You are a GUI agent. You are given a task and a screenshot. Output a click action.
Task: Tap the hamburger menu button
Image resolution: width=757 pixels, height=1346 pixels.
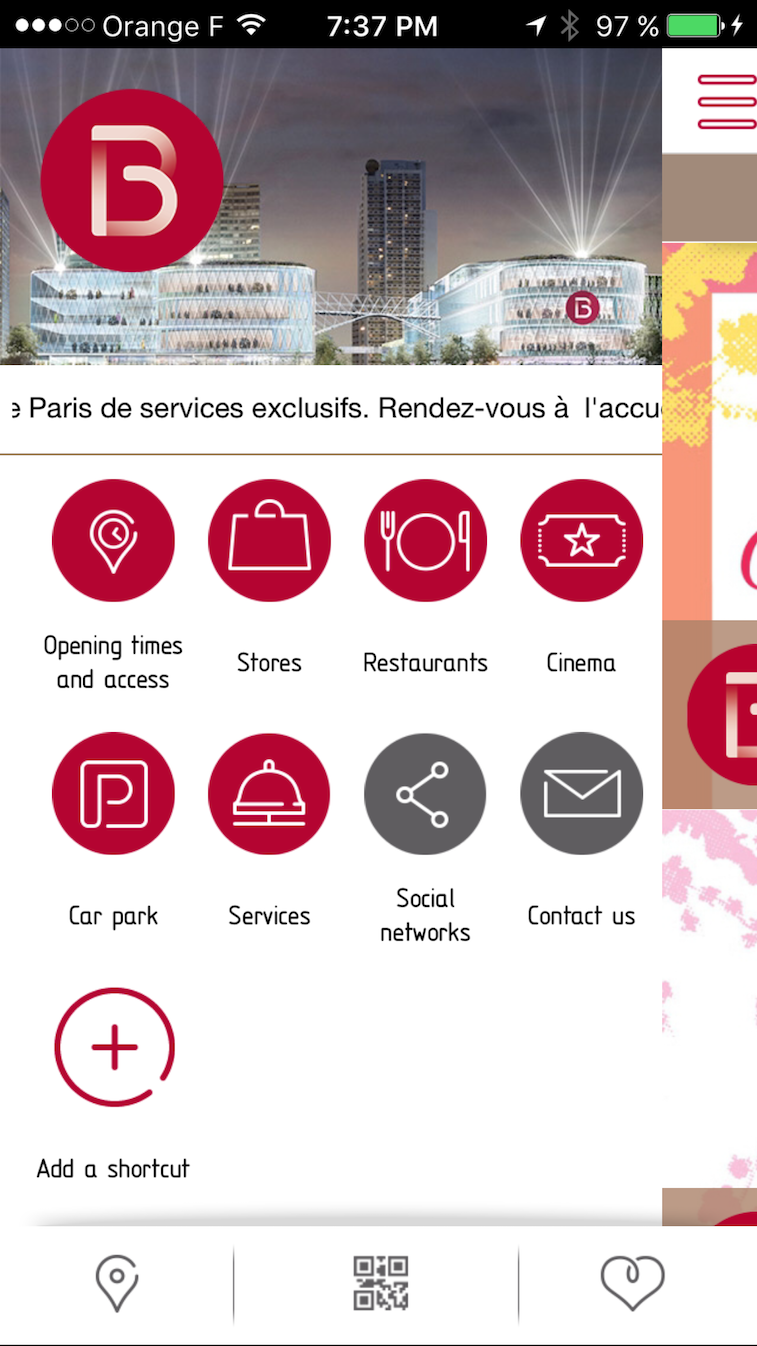(727, 101)
